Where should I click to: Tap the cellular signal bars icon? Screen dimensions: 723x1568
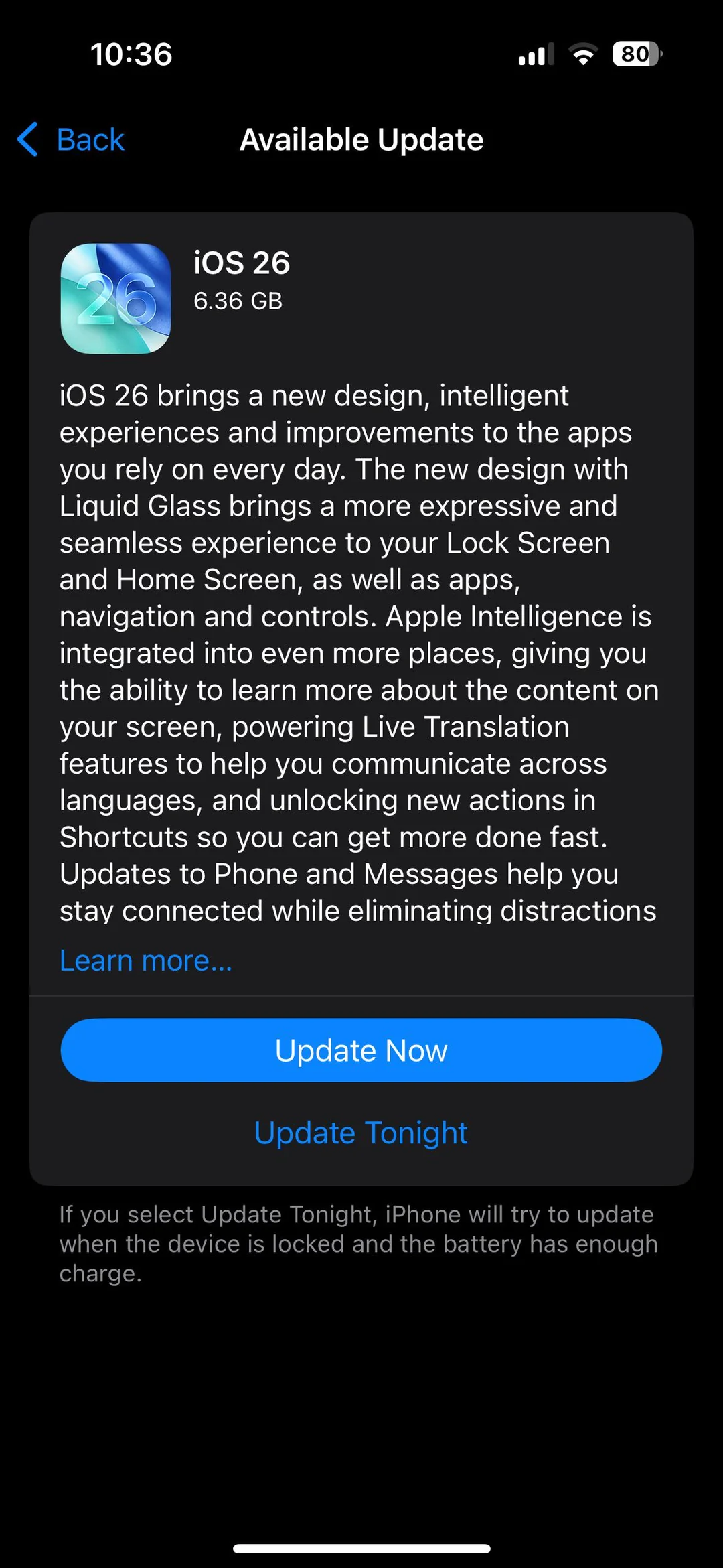[535, 55]
